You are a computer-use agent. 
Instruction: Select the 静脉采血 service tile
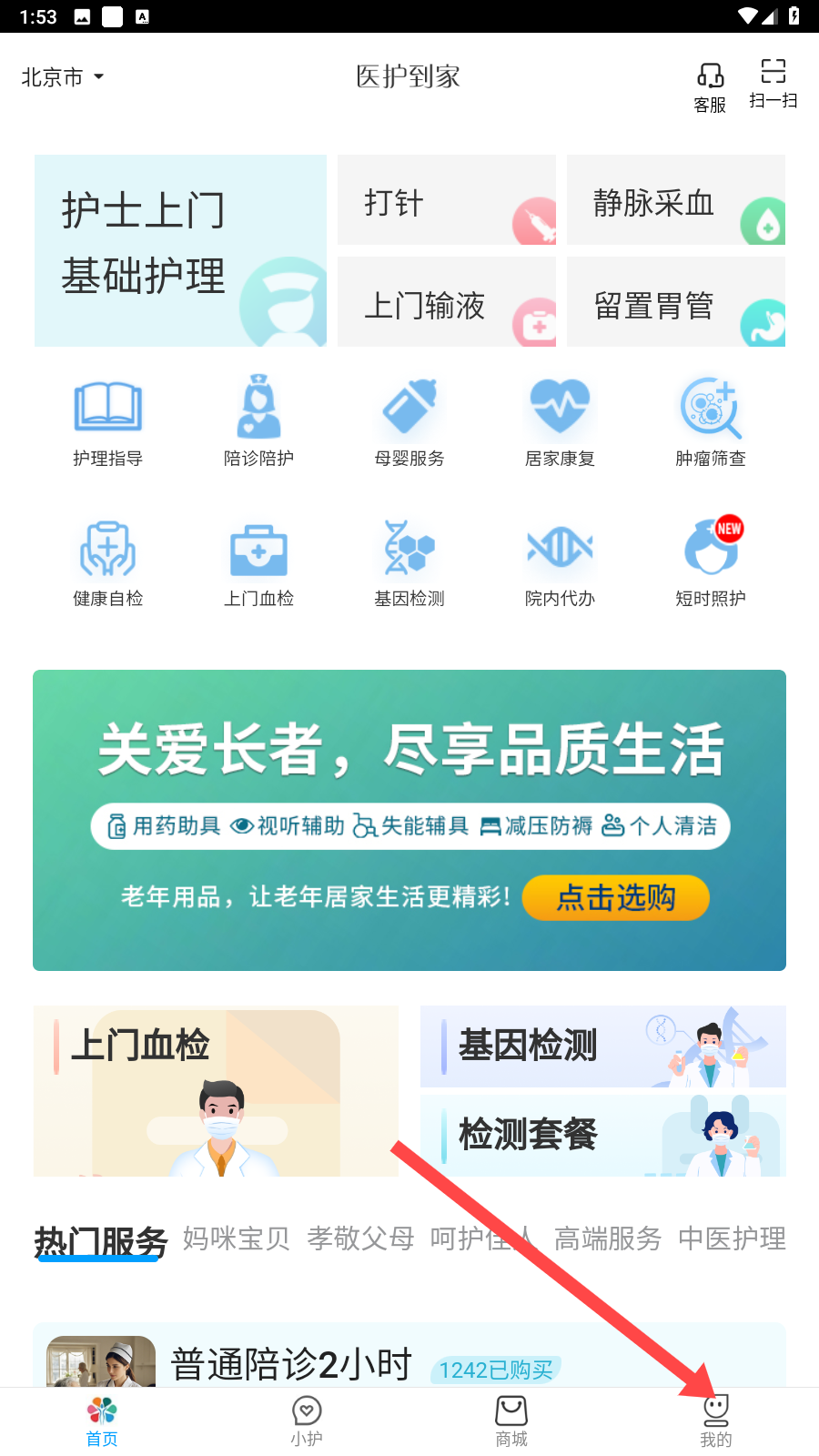pyautogui.click(x=675, y=200)
